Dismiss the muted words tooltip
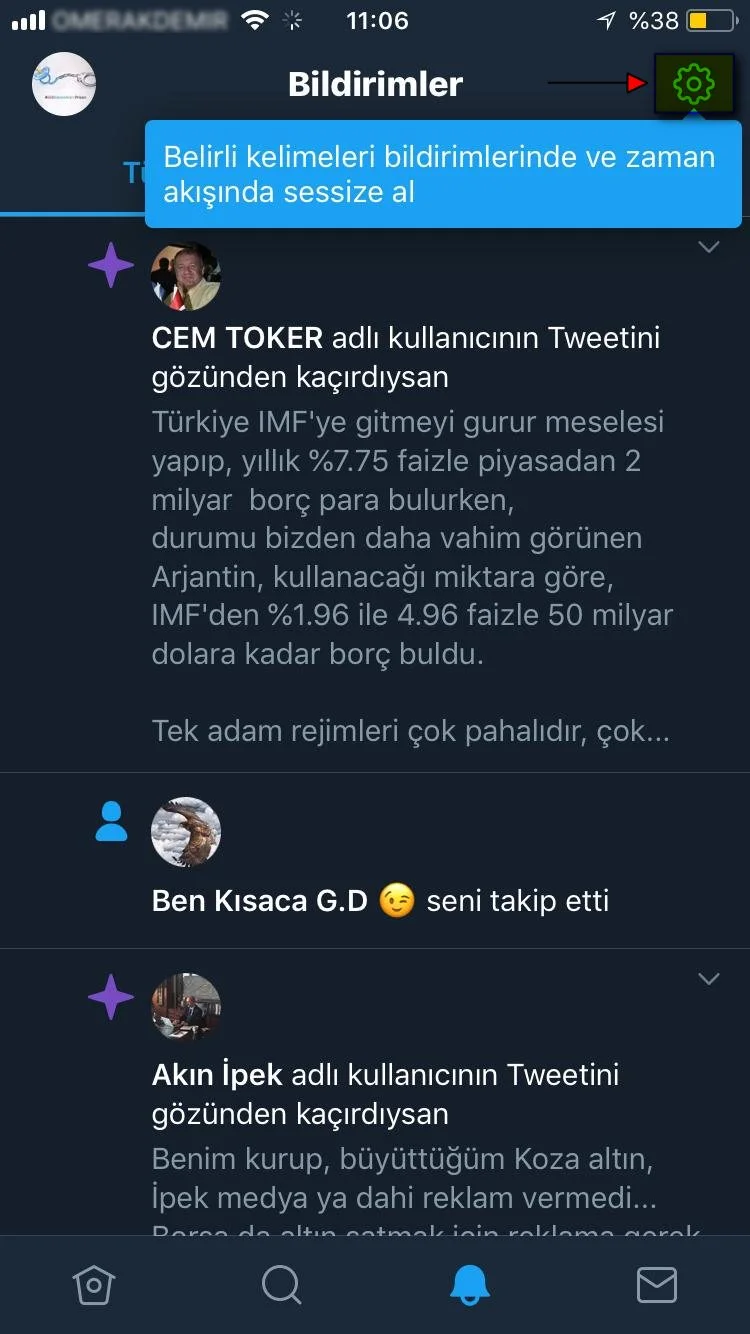The image size is (750, 1334). click(442, 174)
